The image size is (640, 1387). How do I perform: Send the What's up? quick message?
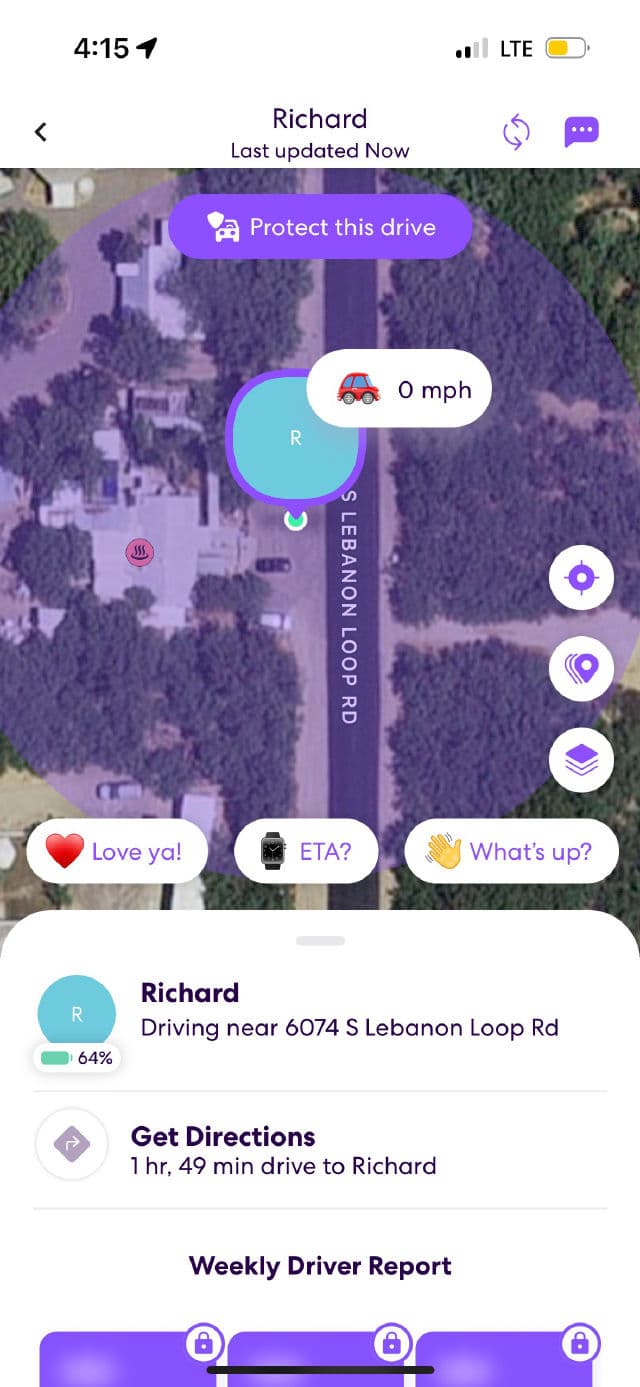point(511,852)
